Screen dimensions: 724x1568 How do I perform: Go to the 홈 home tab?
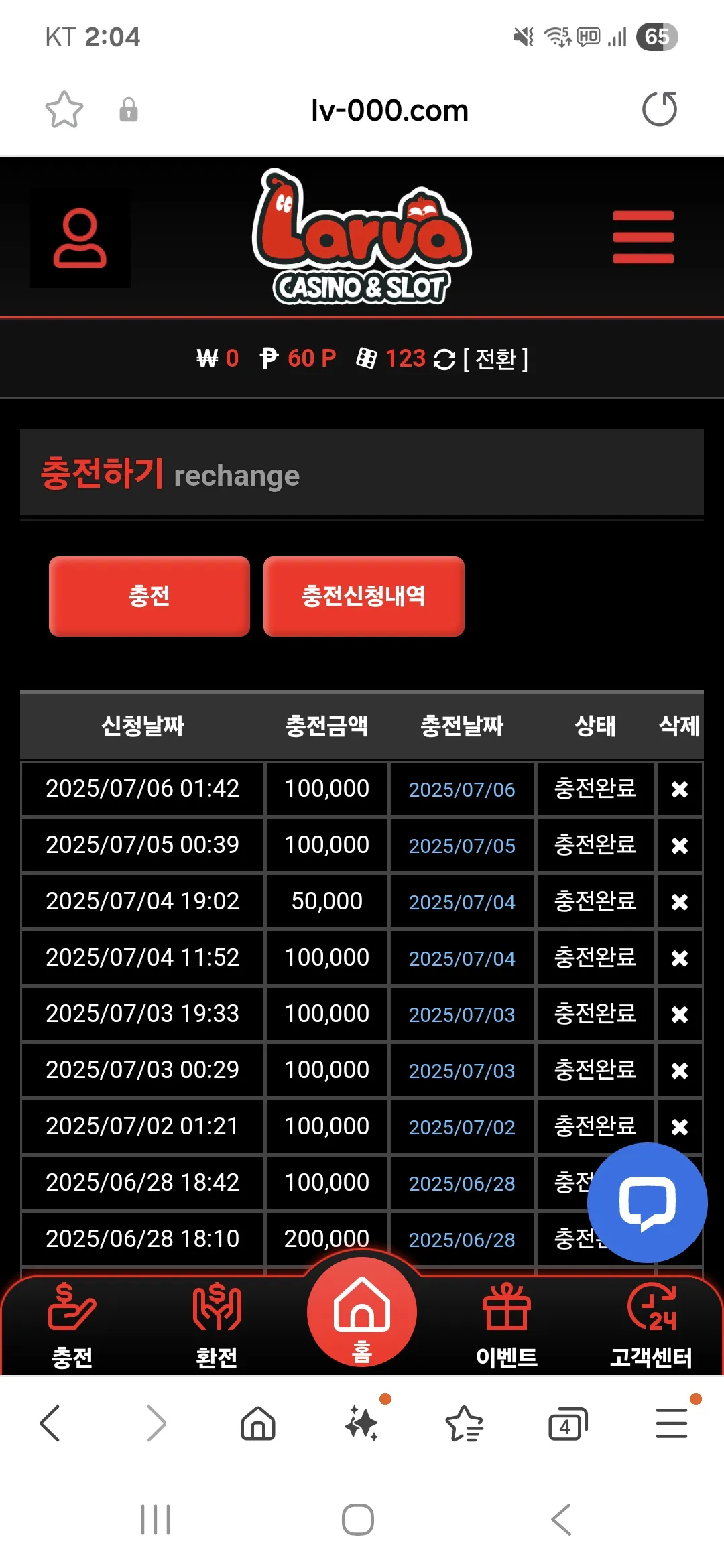coord(362,1312)
